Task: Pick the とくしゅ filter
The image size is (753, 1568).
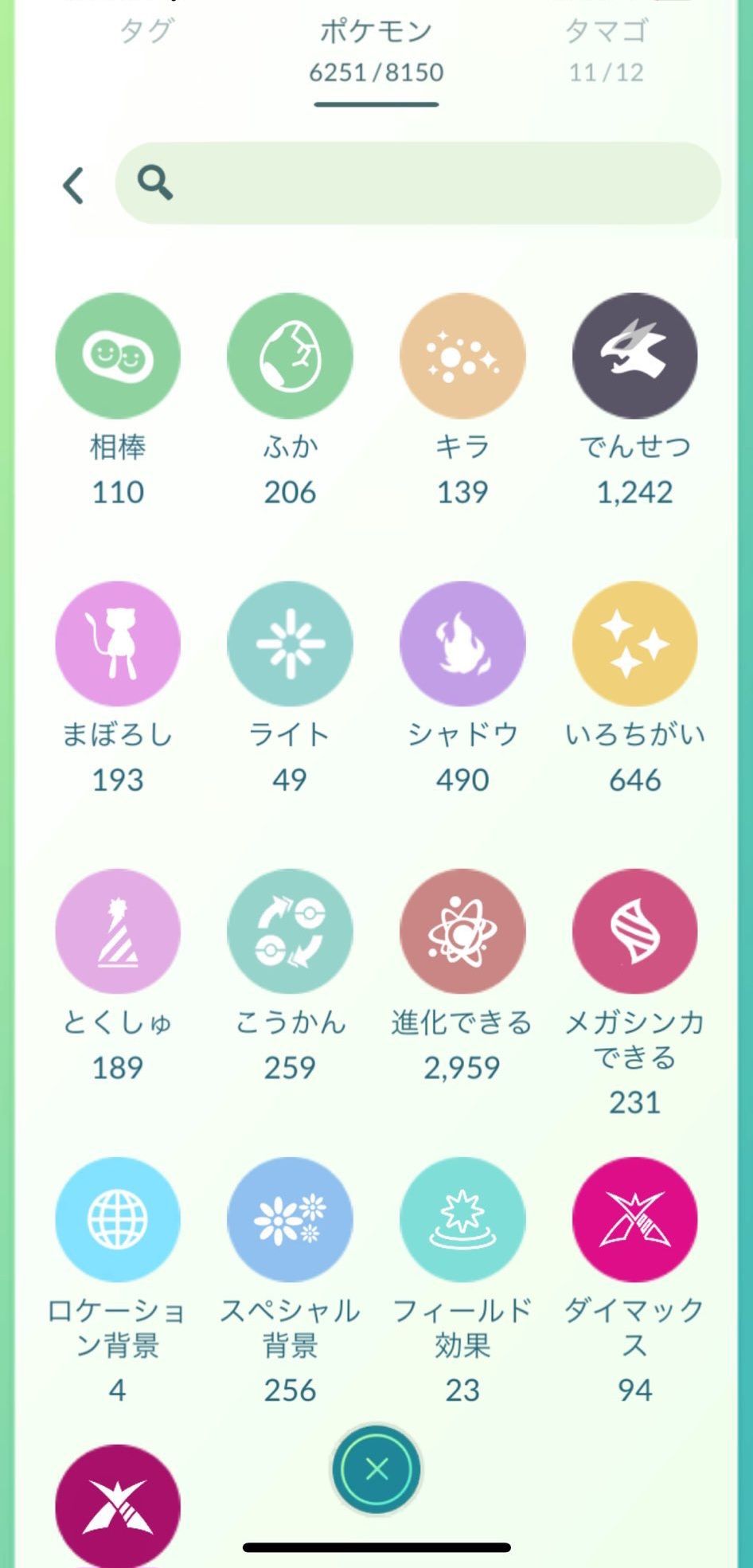Action: [118, 932]
